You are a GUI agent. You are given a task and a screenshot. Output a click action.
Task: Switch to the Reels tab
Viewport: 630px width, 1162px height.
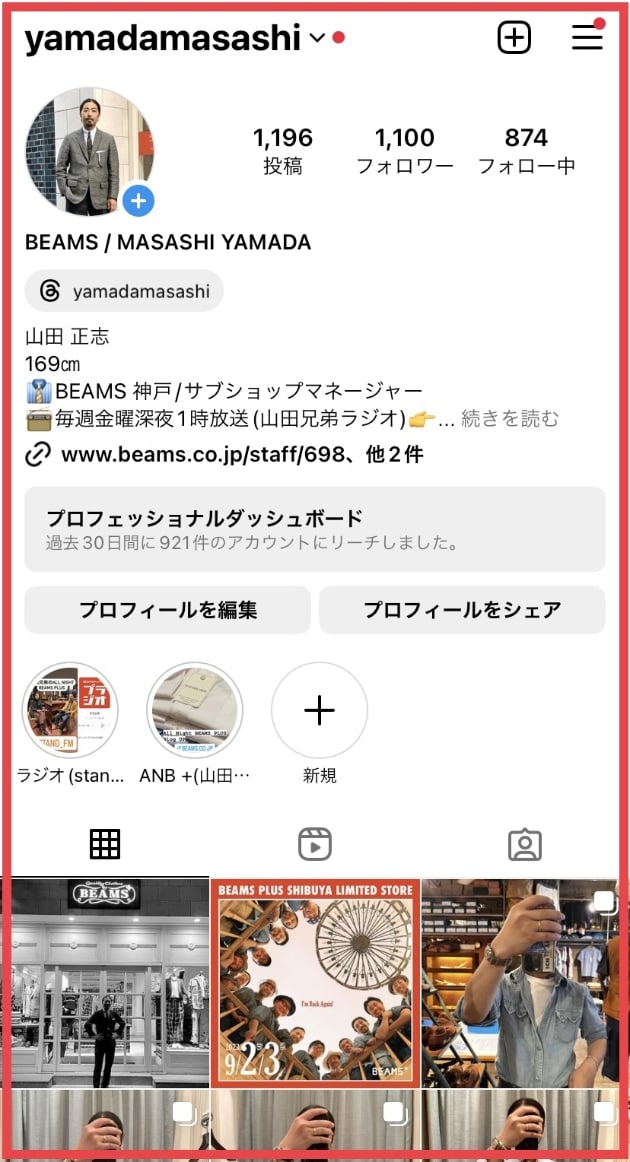(x=314, y=845)
